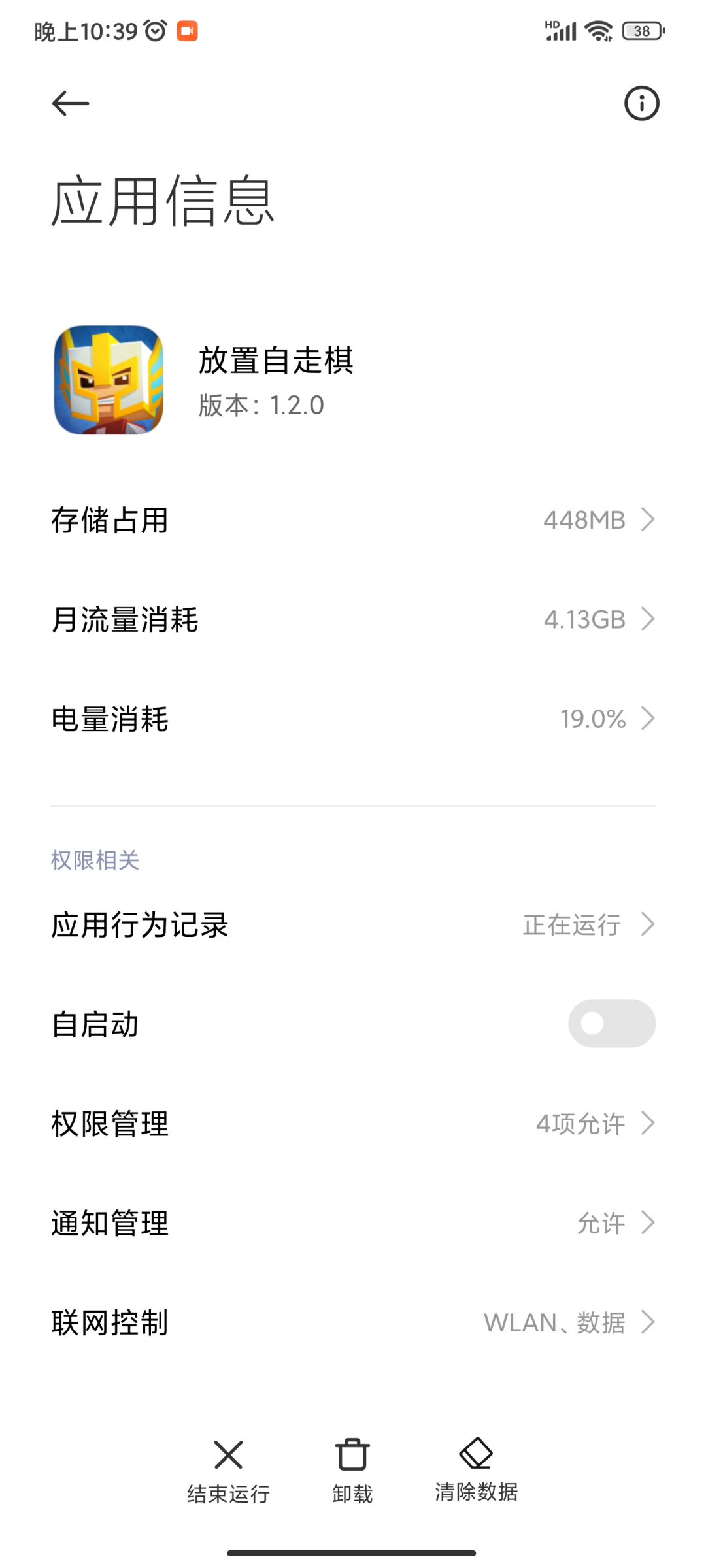This screenshot has height=1568, width=706.
Task: Open 应用行为记录 row
Action: (353, 924)
